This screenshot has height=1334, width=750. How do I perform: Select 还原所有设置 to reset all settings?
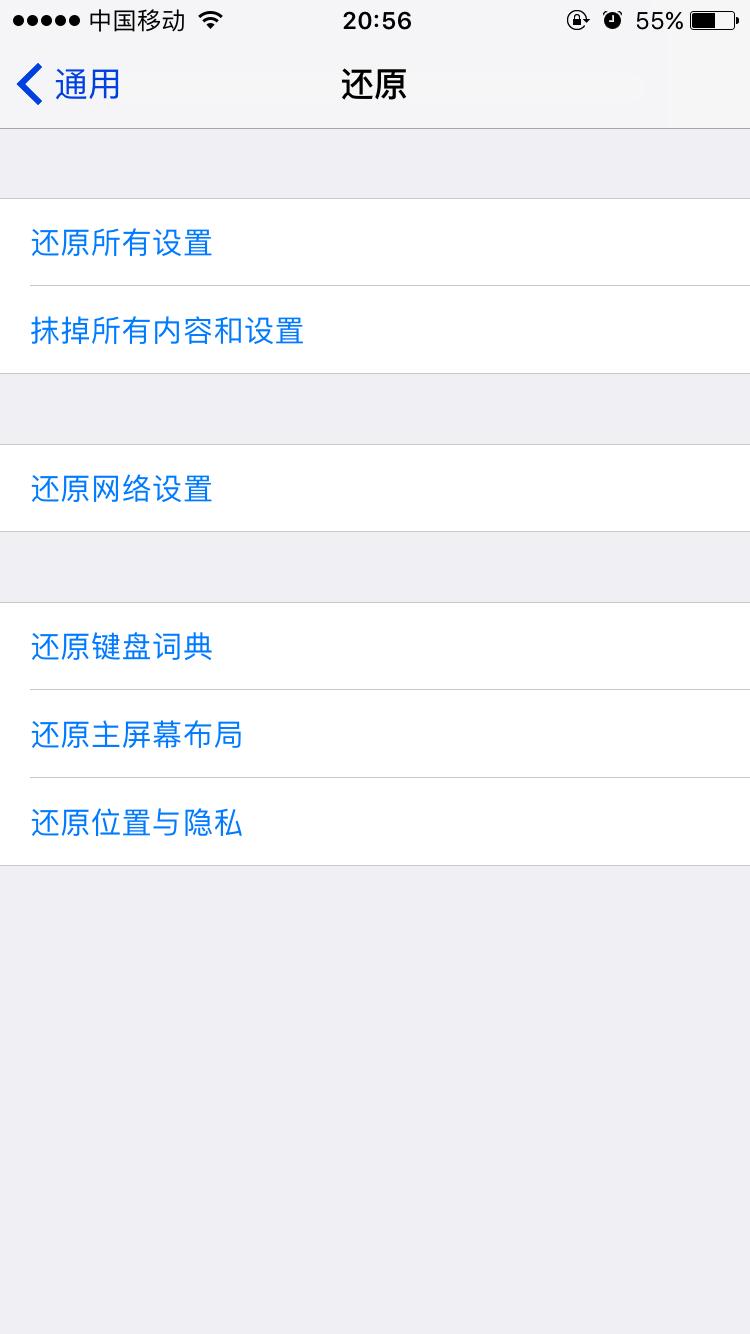pos(121,243)
